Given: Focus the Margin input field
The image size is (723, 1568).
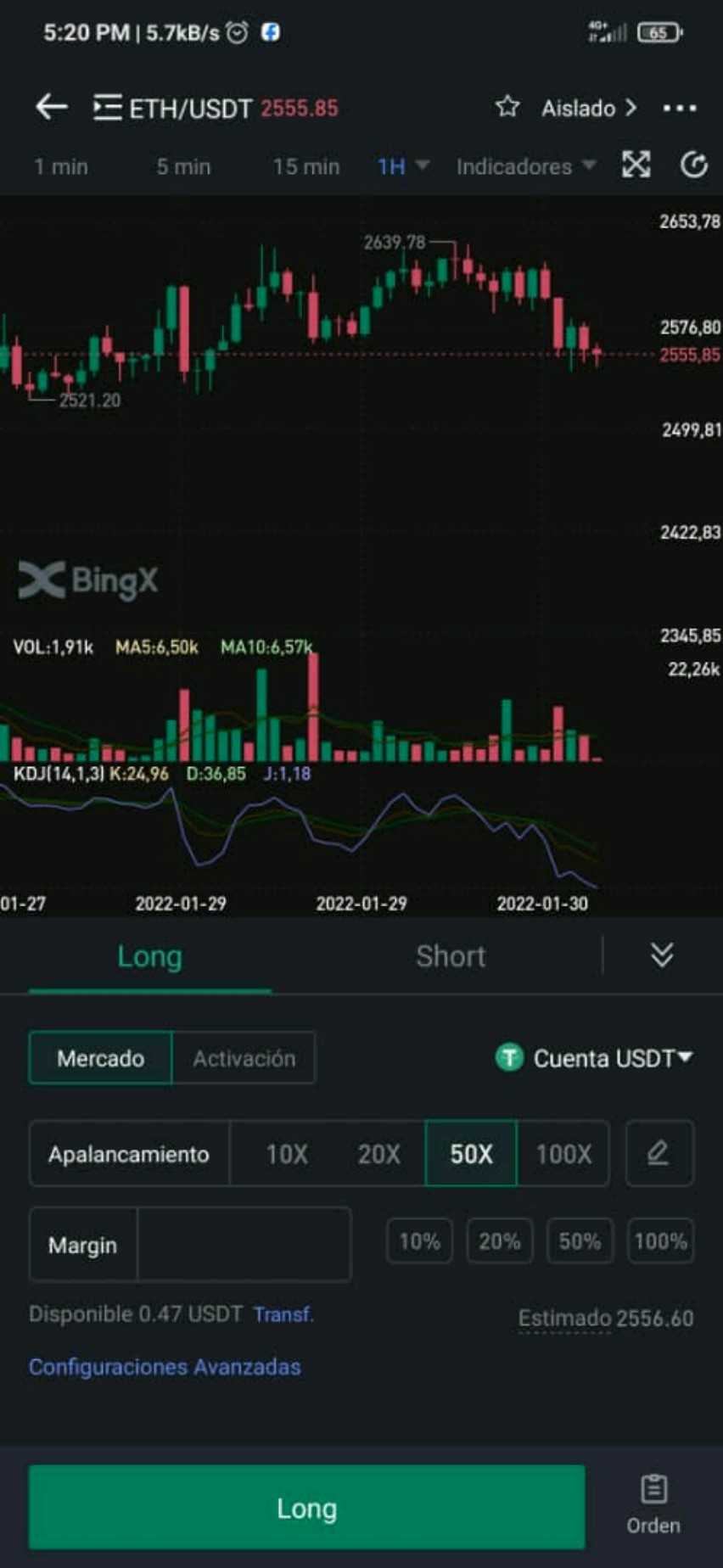Looking at the screenshot, I should (x=244, y=1244).
